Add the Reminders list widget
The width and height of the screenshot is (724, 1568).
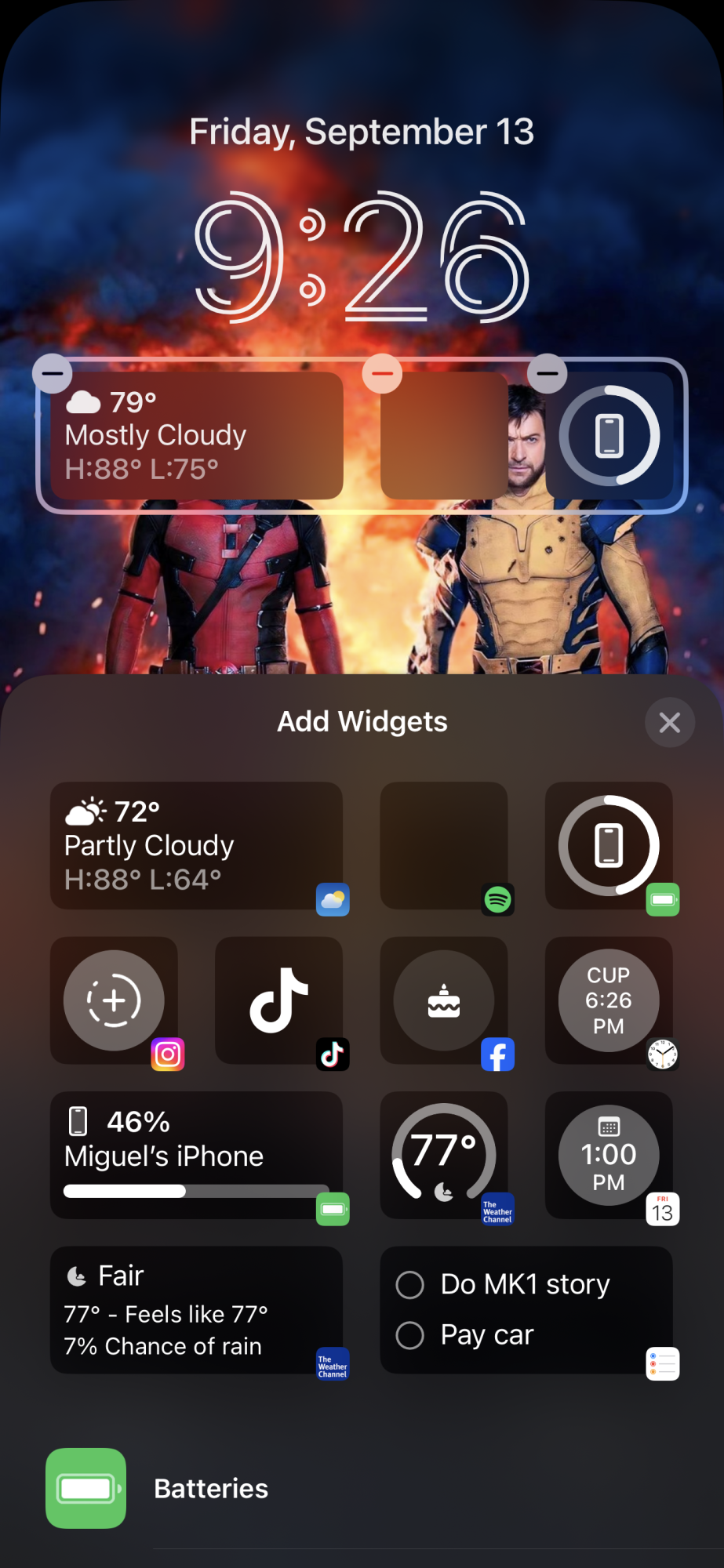(526, 1309)
